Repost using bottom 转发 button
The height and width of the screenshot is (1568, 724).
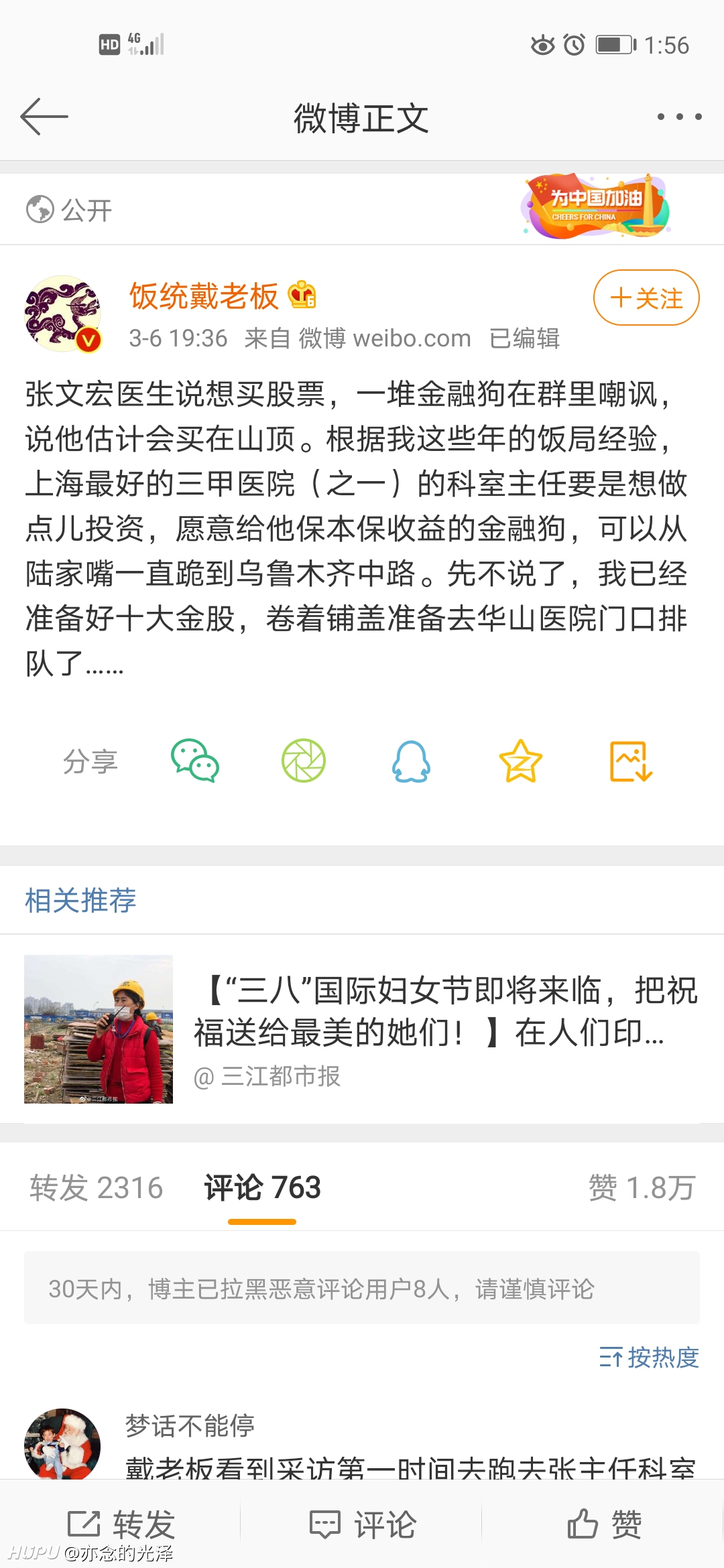[121, 1524]
